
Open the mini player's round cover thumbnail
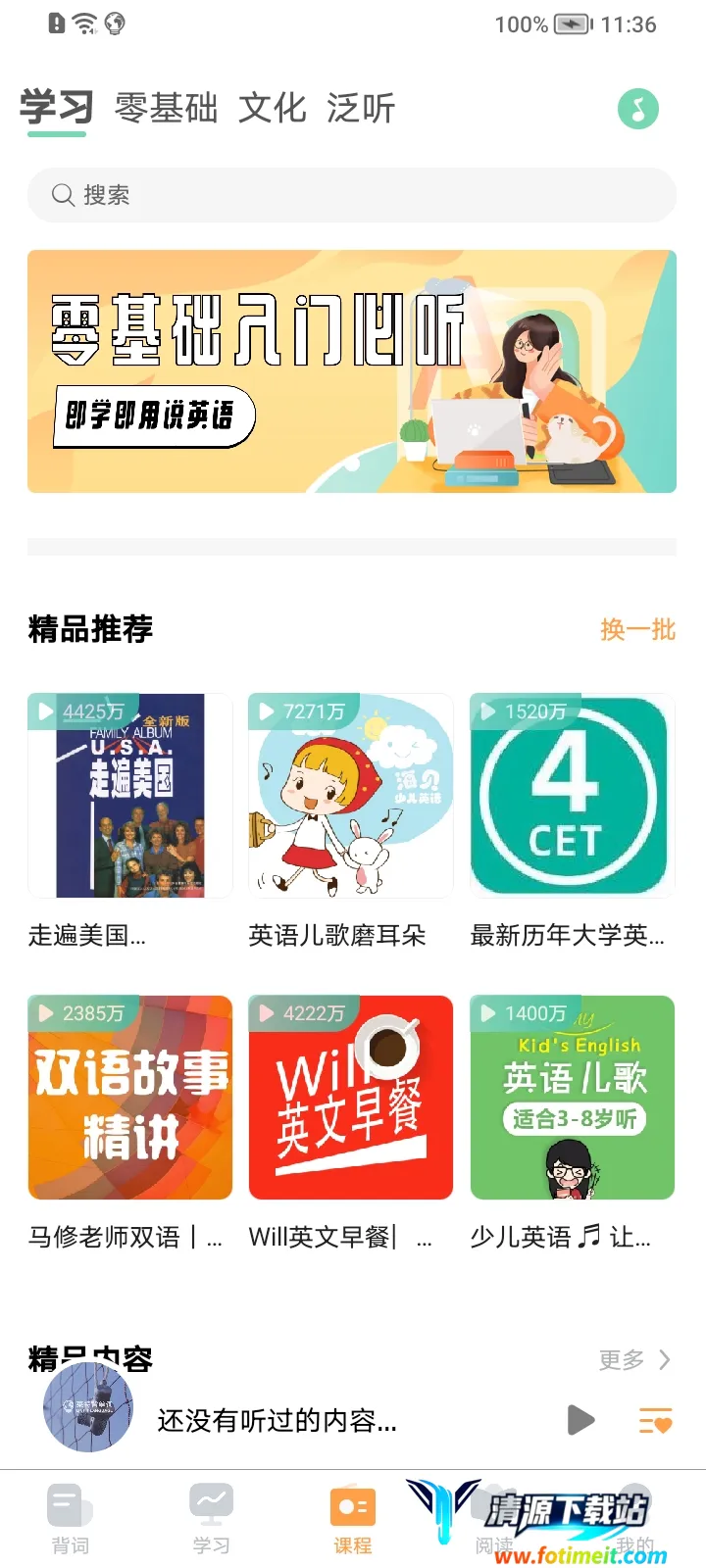click(88, 1407)
